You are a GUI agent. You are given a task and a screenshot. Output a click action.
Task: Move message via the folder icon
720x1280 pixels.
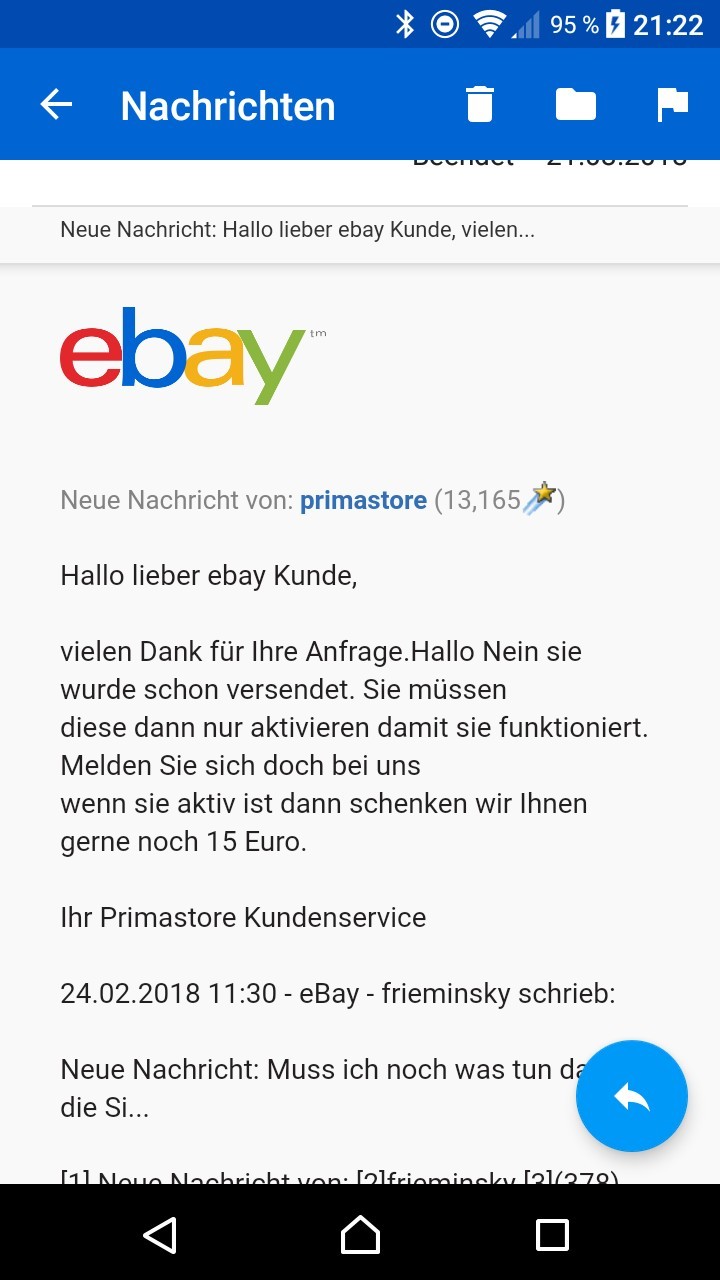point(576,105)
